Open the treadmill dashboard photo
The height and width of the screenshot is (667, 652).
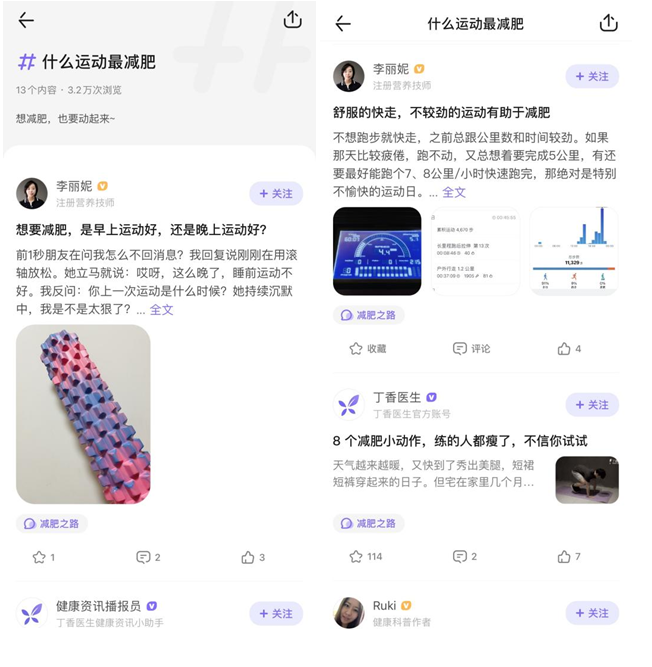377,251
